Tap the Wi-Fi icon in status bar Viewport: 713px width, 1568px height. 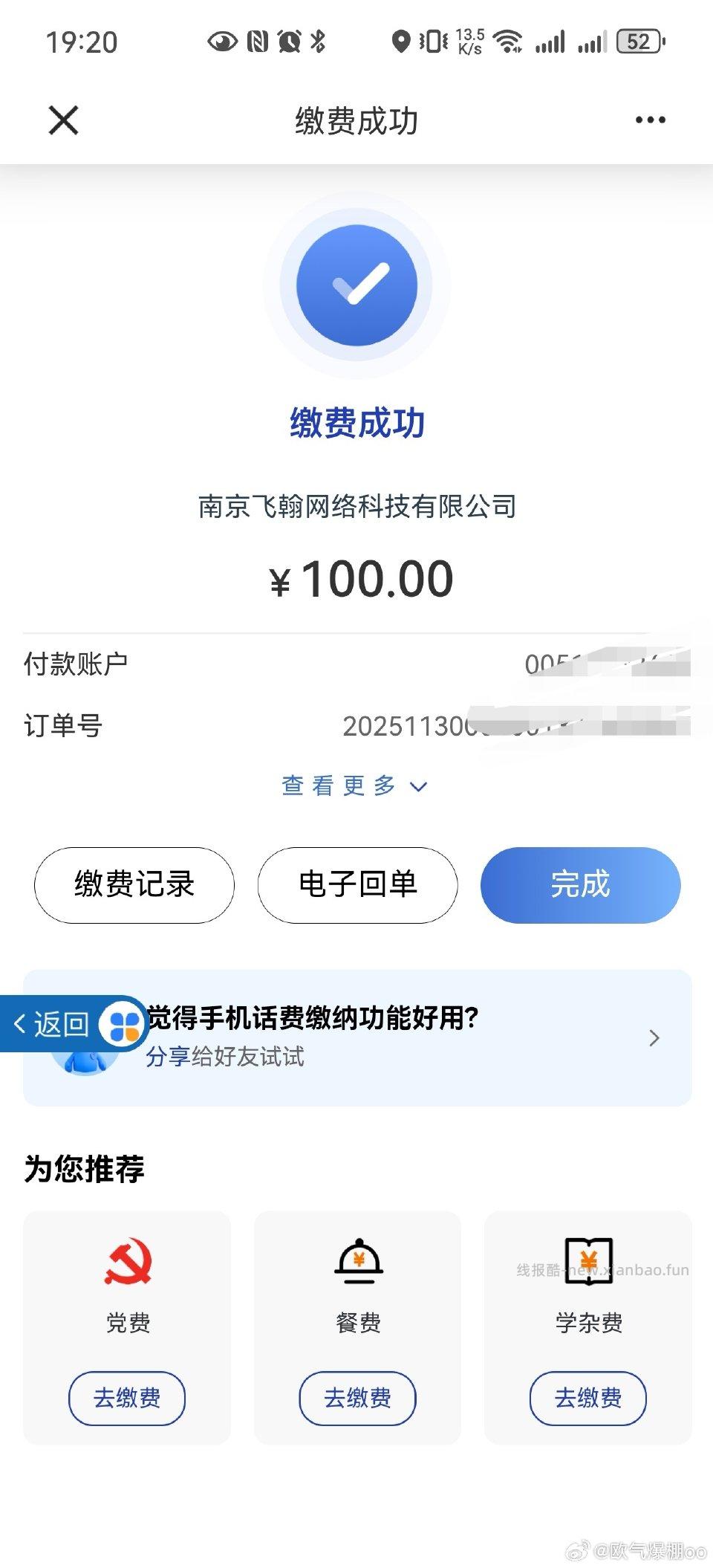pyautogui.click(x=509, y=42)
